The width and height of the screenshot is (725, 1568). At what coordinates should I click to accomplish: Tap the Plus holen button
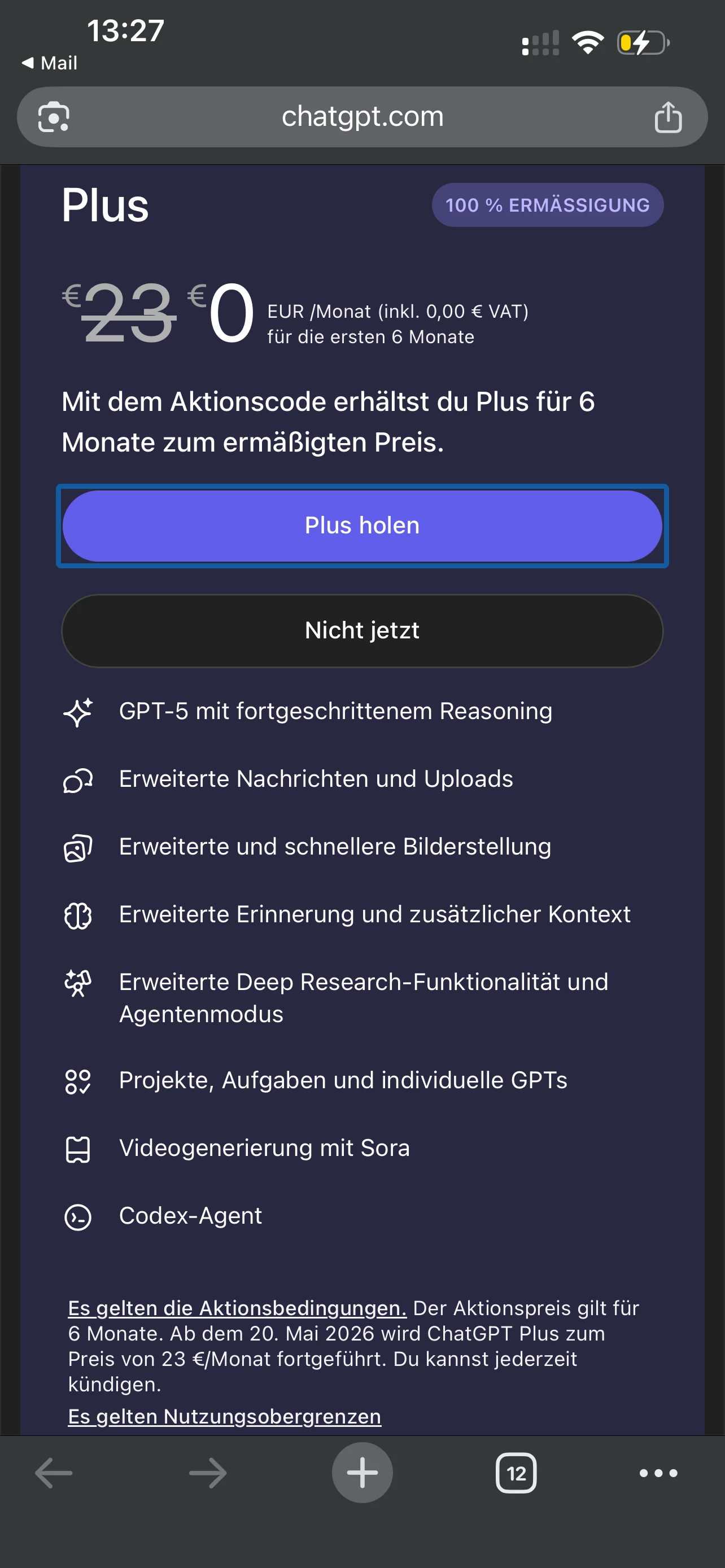click(x=362, y=526)
